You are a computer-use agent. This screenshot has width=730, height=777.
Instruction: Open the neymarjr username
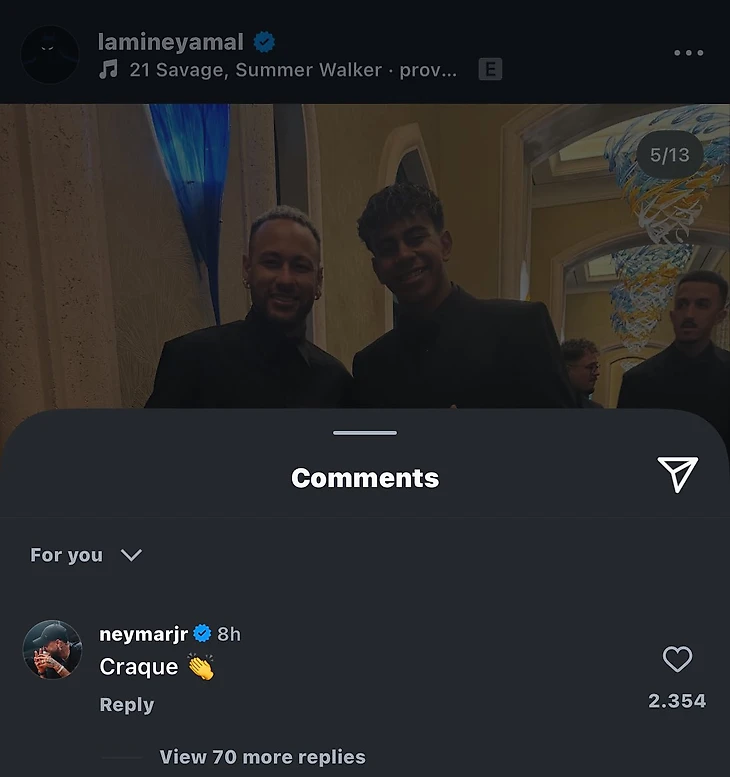tap(144, 634)
